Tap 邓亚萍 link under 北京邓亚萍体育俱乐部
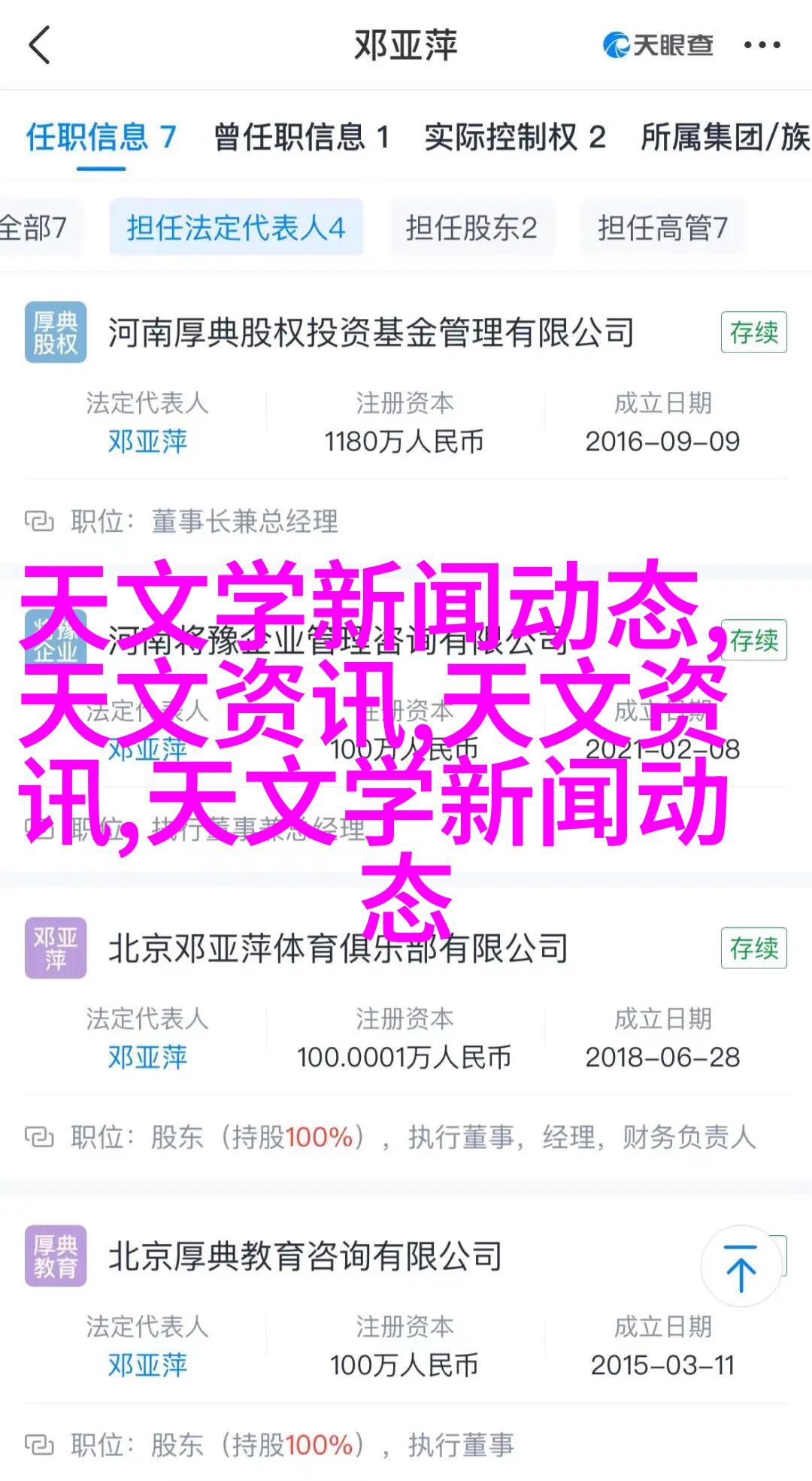 [147, 1058]
